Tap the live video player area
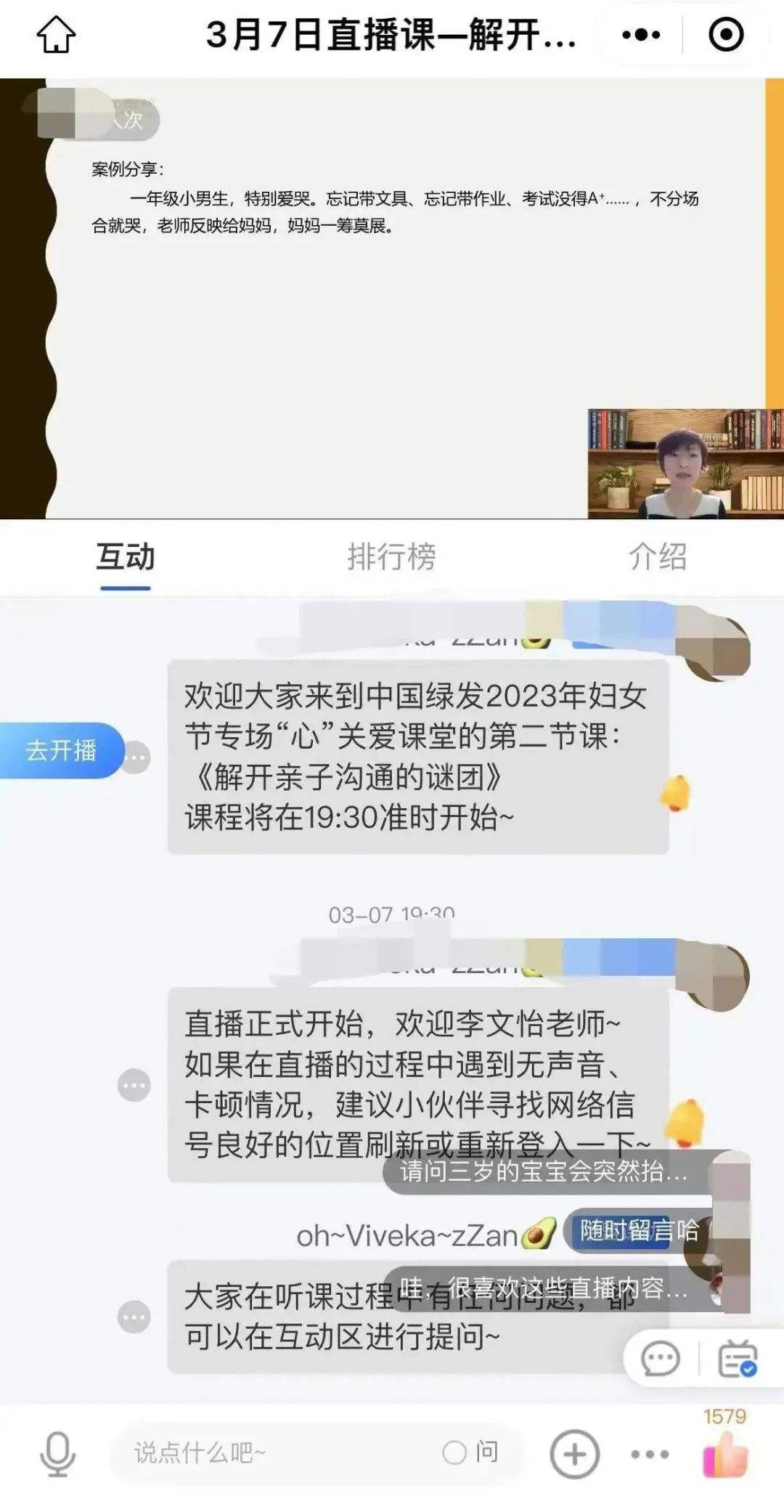The width and height of the screenshot is (784, 1512). coord(392,298)
